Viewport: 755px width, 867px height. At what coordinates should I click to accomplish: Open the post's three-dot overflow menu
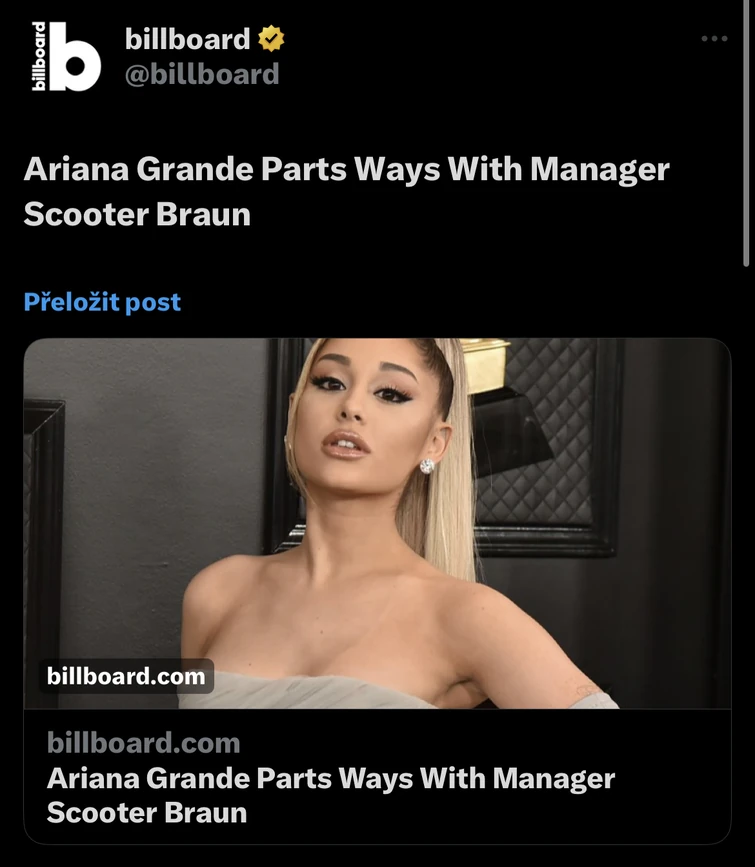coord(714,39)
